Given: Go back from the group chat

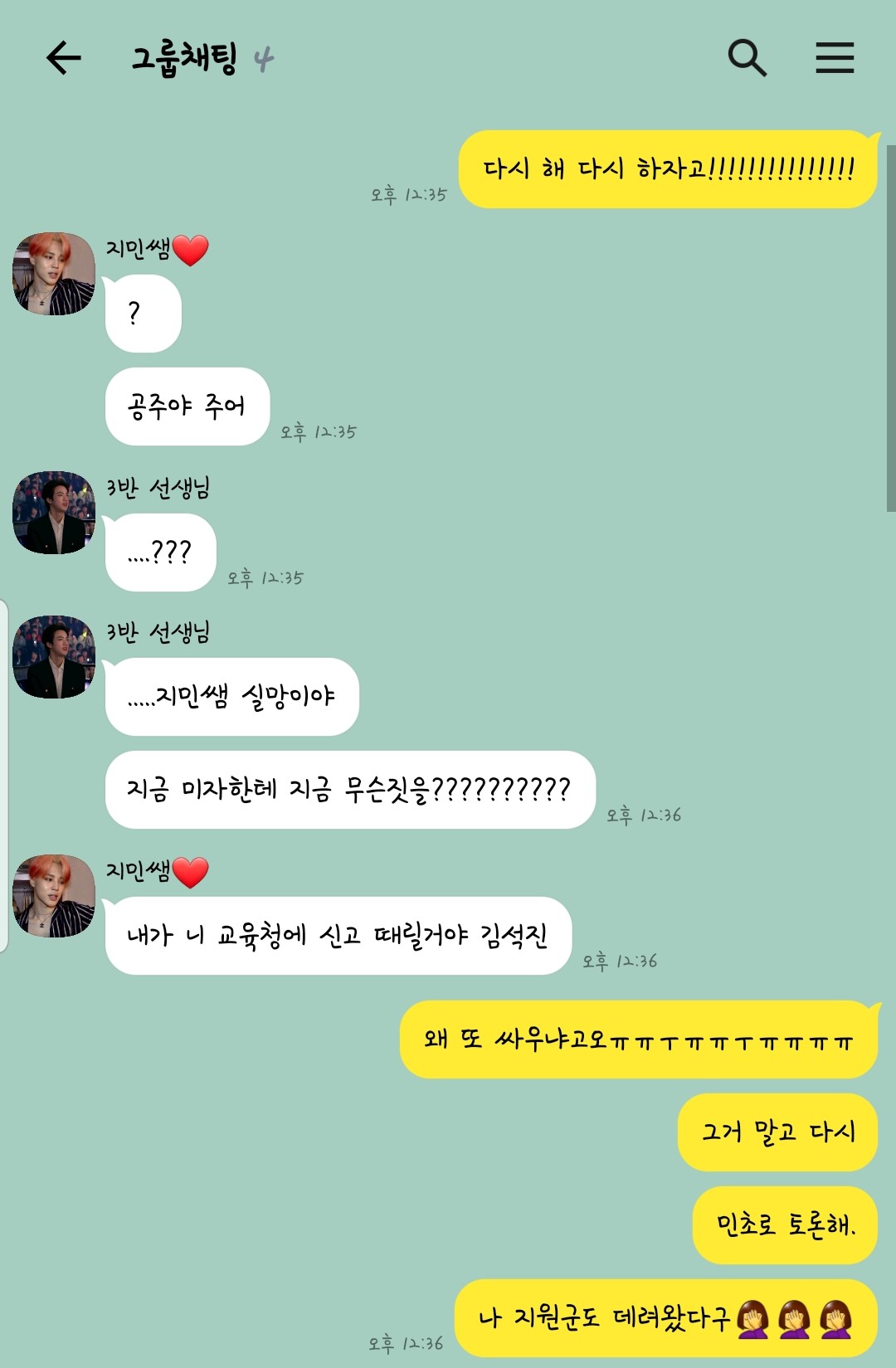Looking at the screenshot, I should 63,58.
